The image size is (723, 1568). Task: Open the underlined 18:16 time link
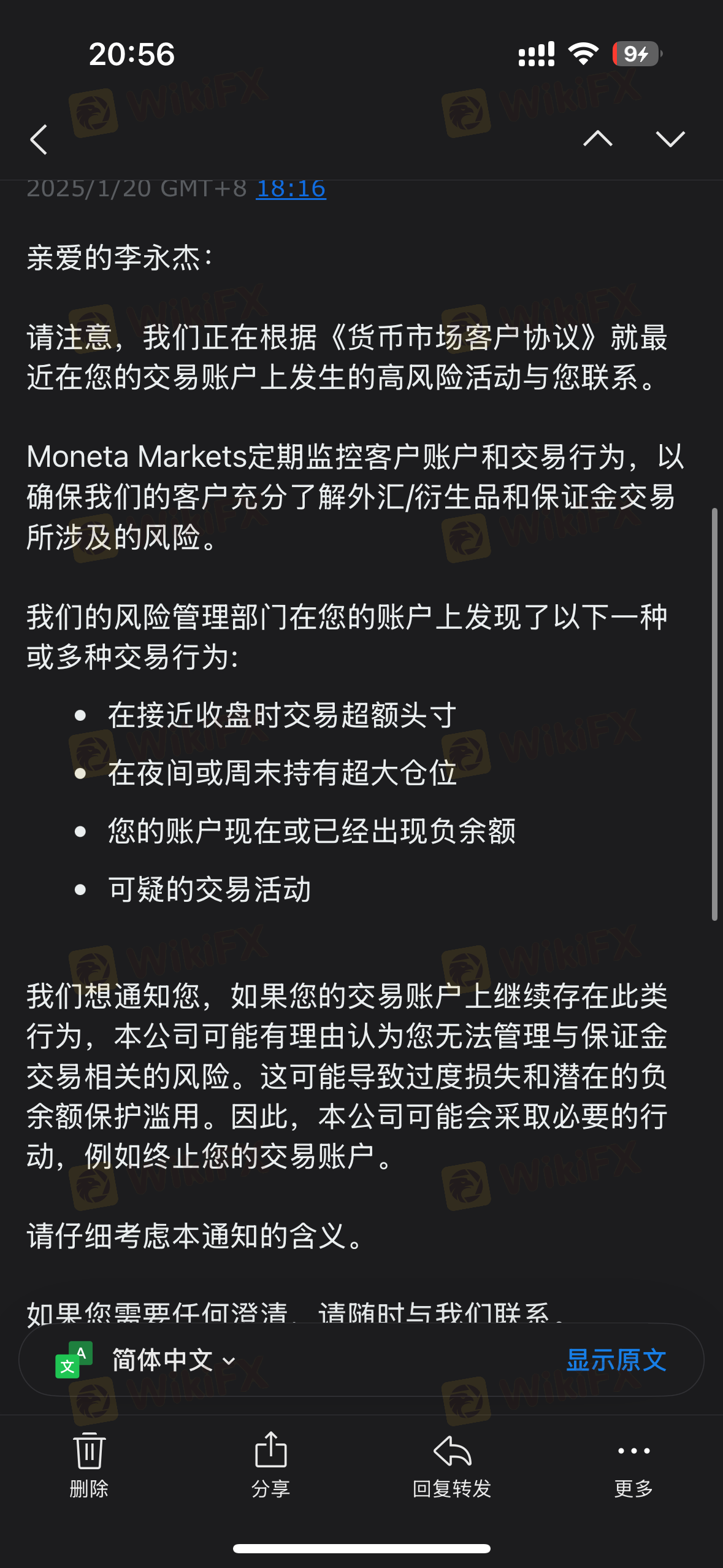291,188
